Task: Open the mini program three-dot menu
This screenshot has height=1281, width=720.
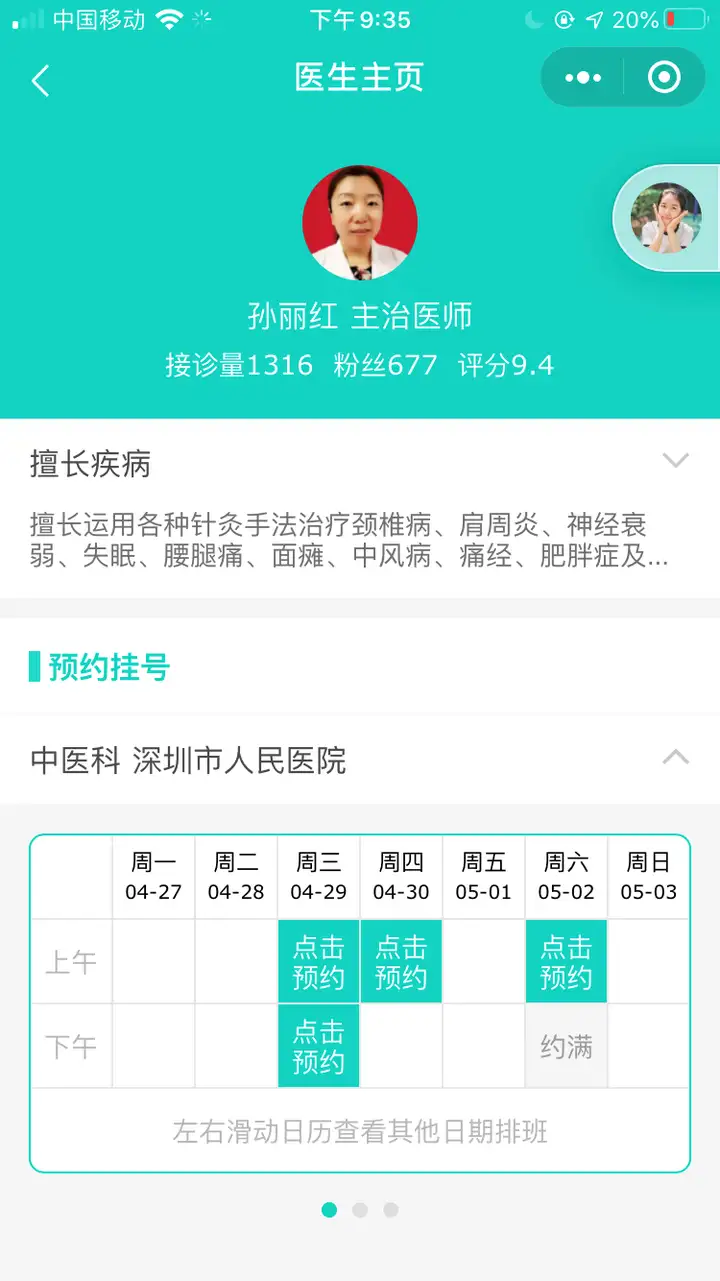Action: pos(583,78)
